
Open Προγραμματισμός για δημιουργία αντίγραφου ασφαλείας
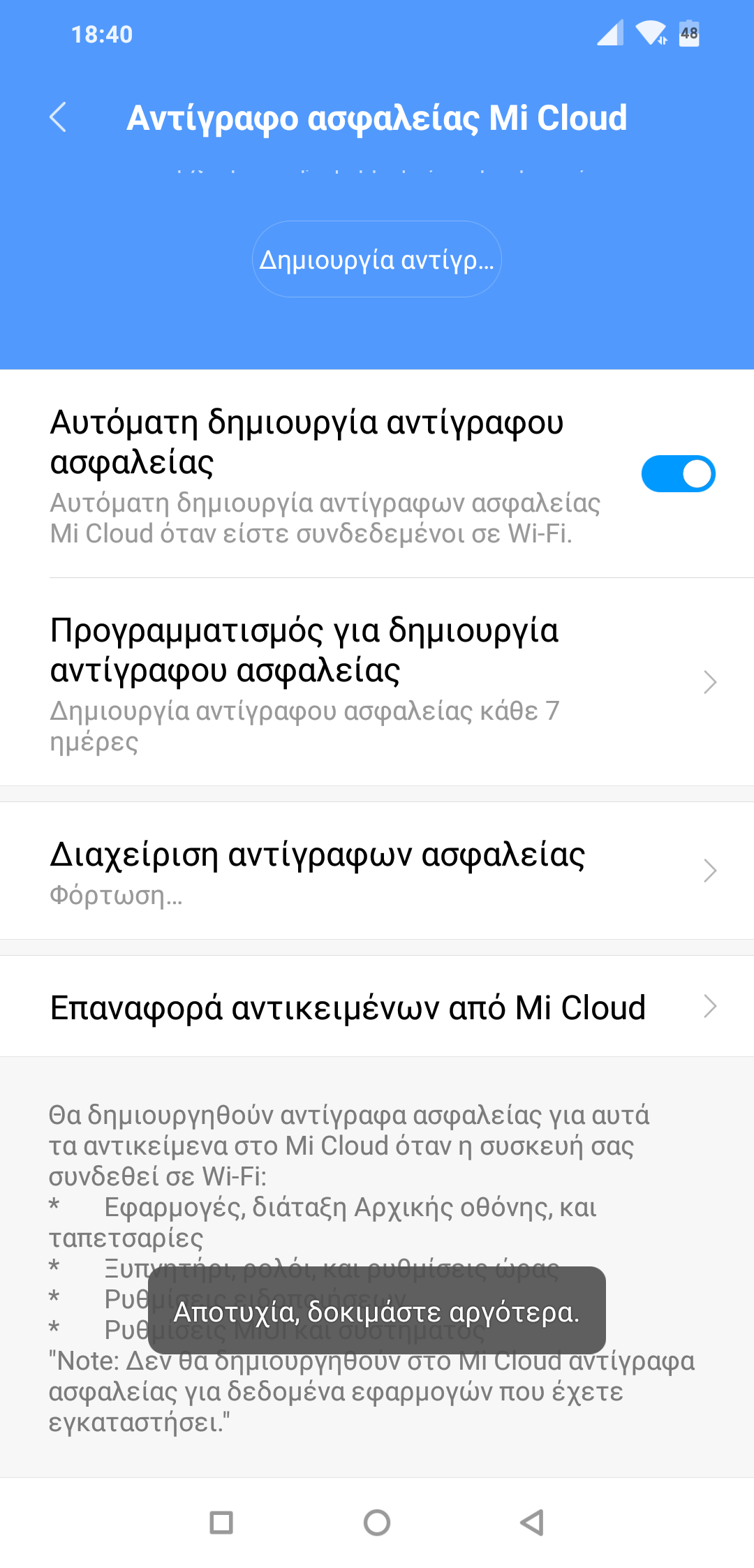pos(377,683)
